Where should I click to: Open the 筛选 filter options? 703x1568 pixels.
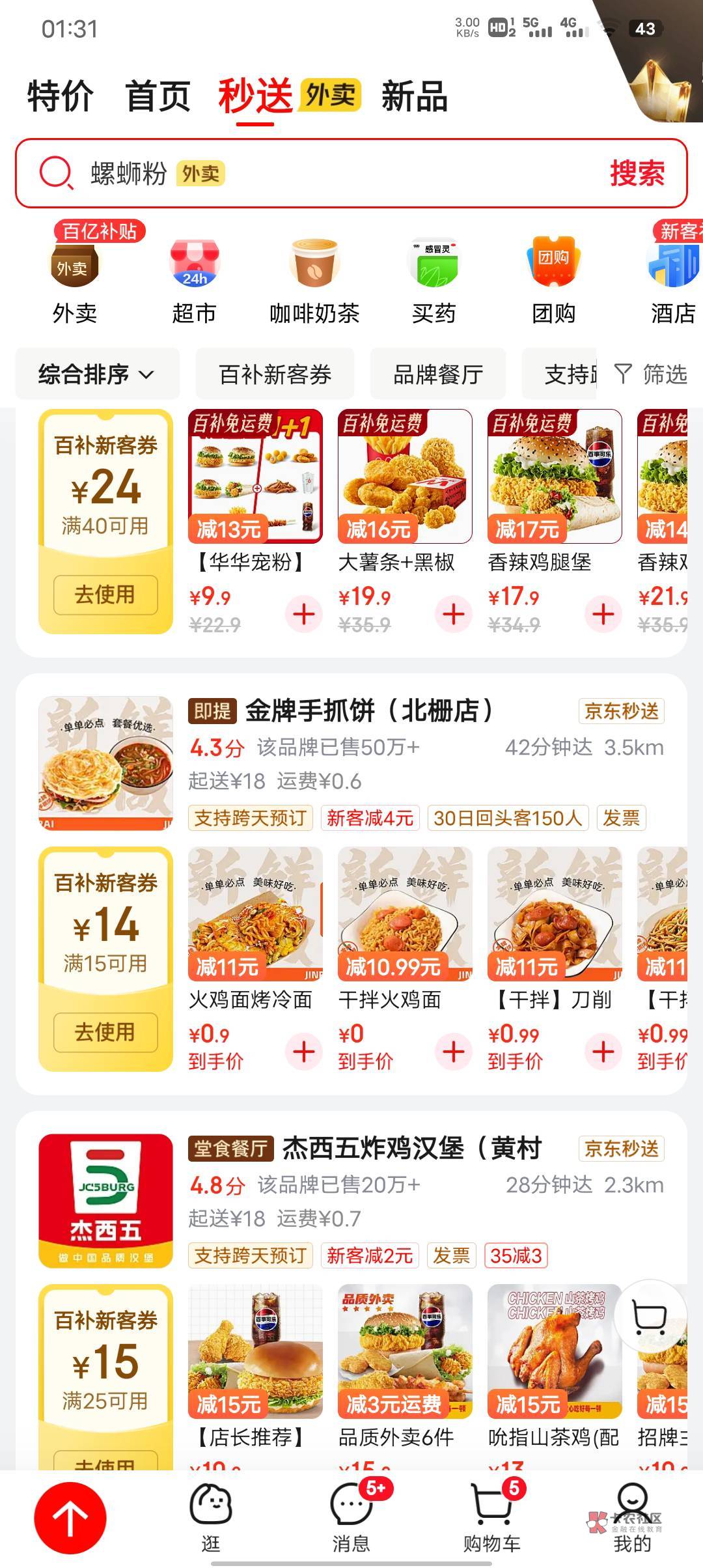[651, 374]
